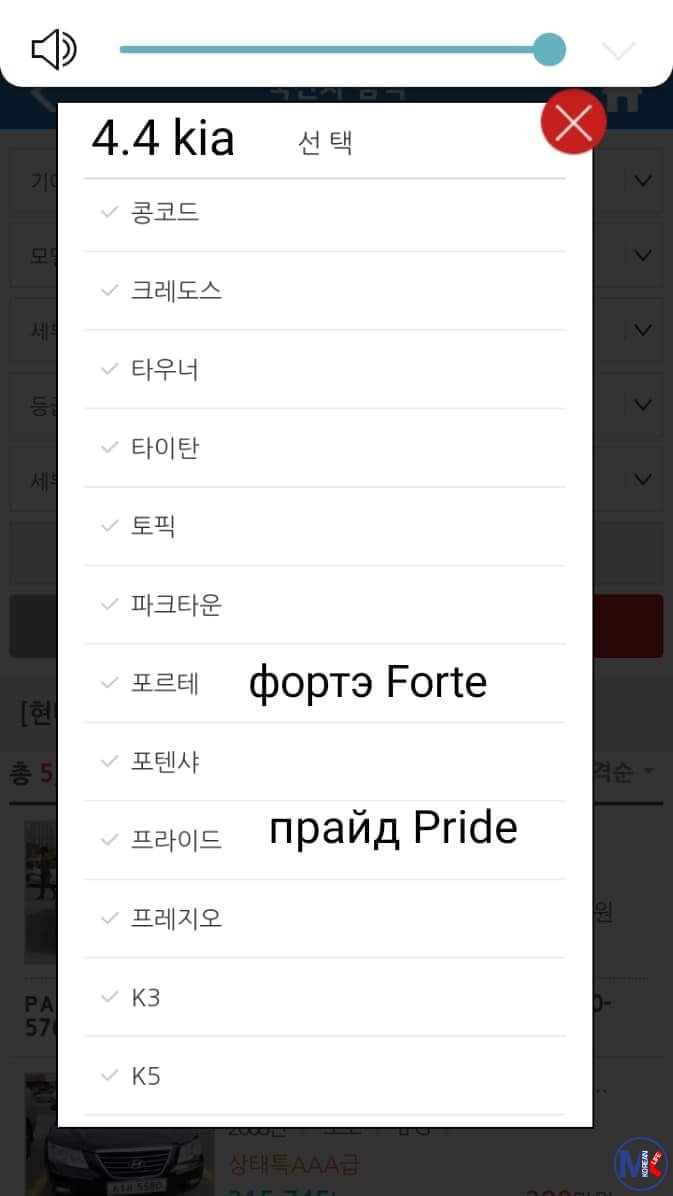Screen dimensions: 673x1196
Task: Pick the 포텐샤 model
Action: coord(165,762)
